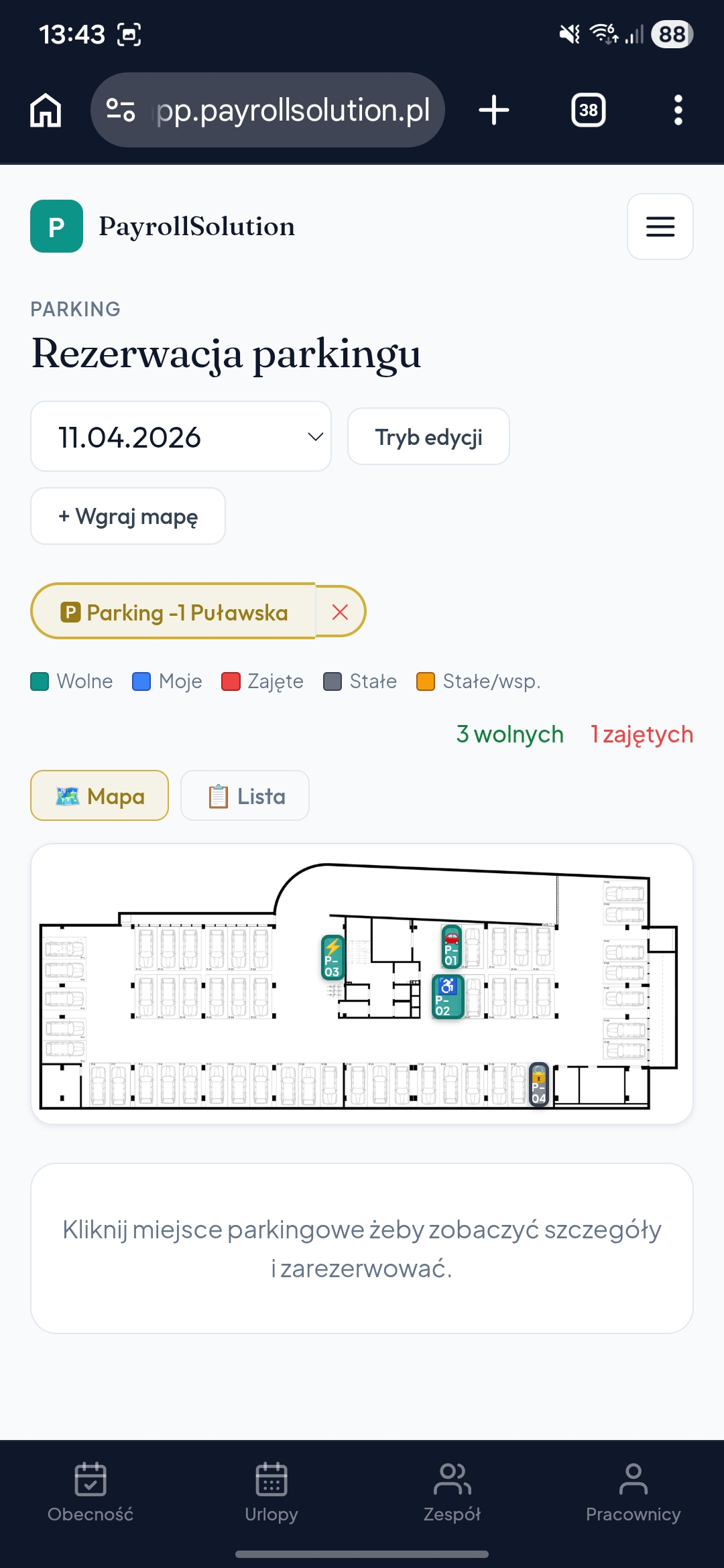
Task: Select the Parking -1 Puławska chip
Action: pos(174,612)
